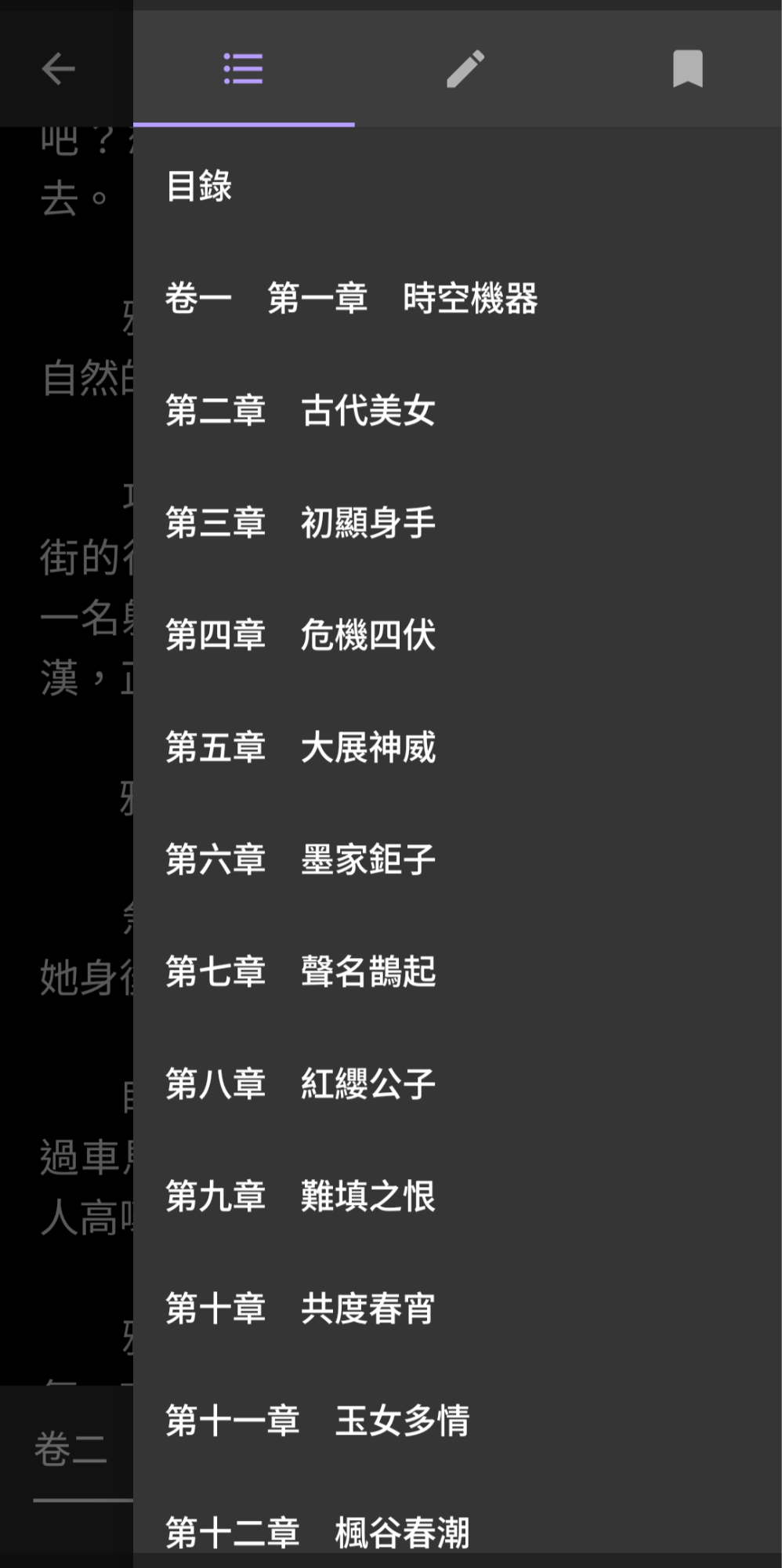
Task: Select chapter 第八章 紅纓公子
Action: [x=300, y=1083]
